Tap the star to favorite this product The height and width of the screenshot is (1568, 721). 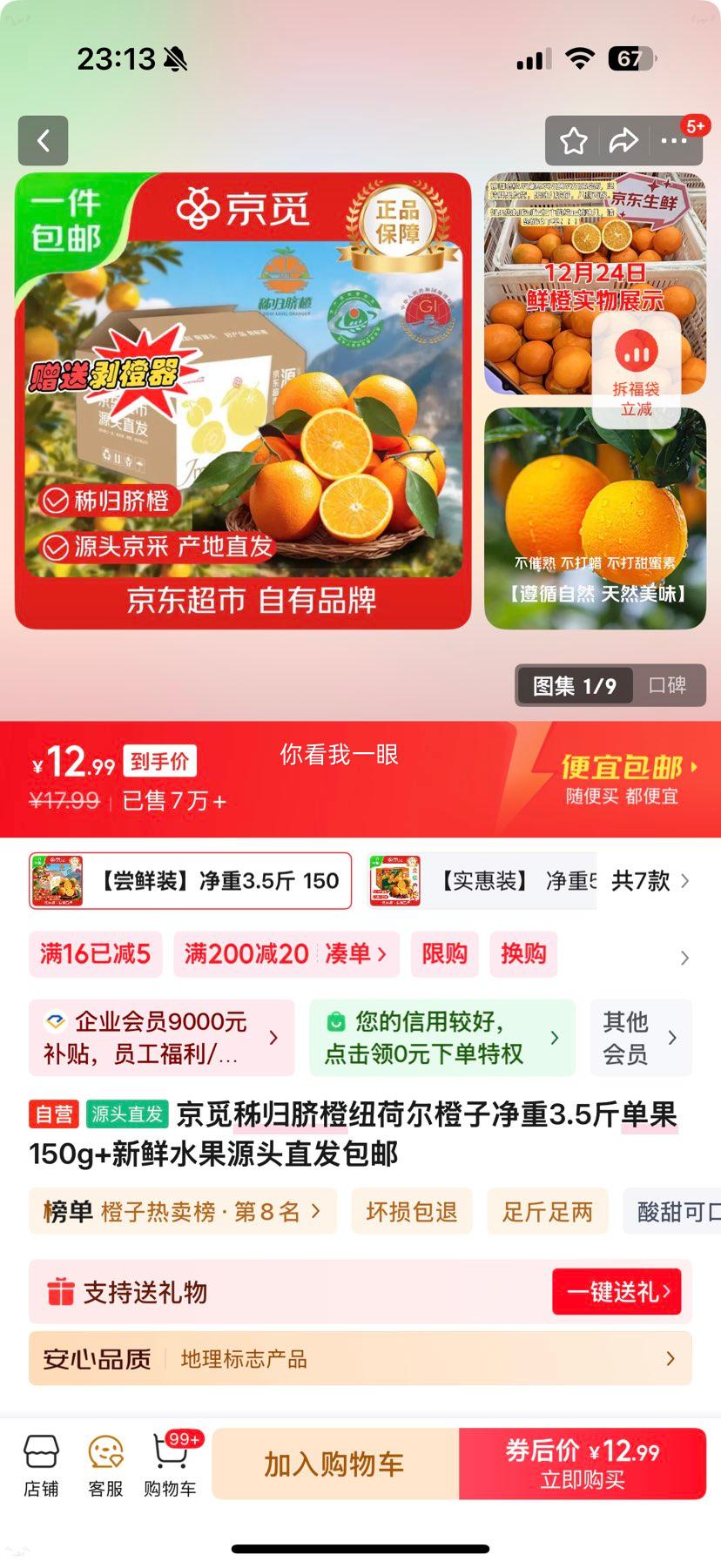click(x=573, y=140)
